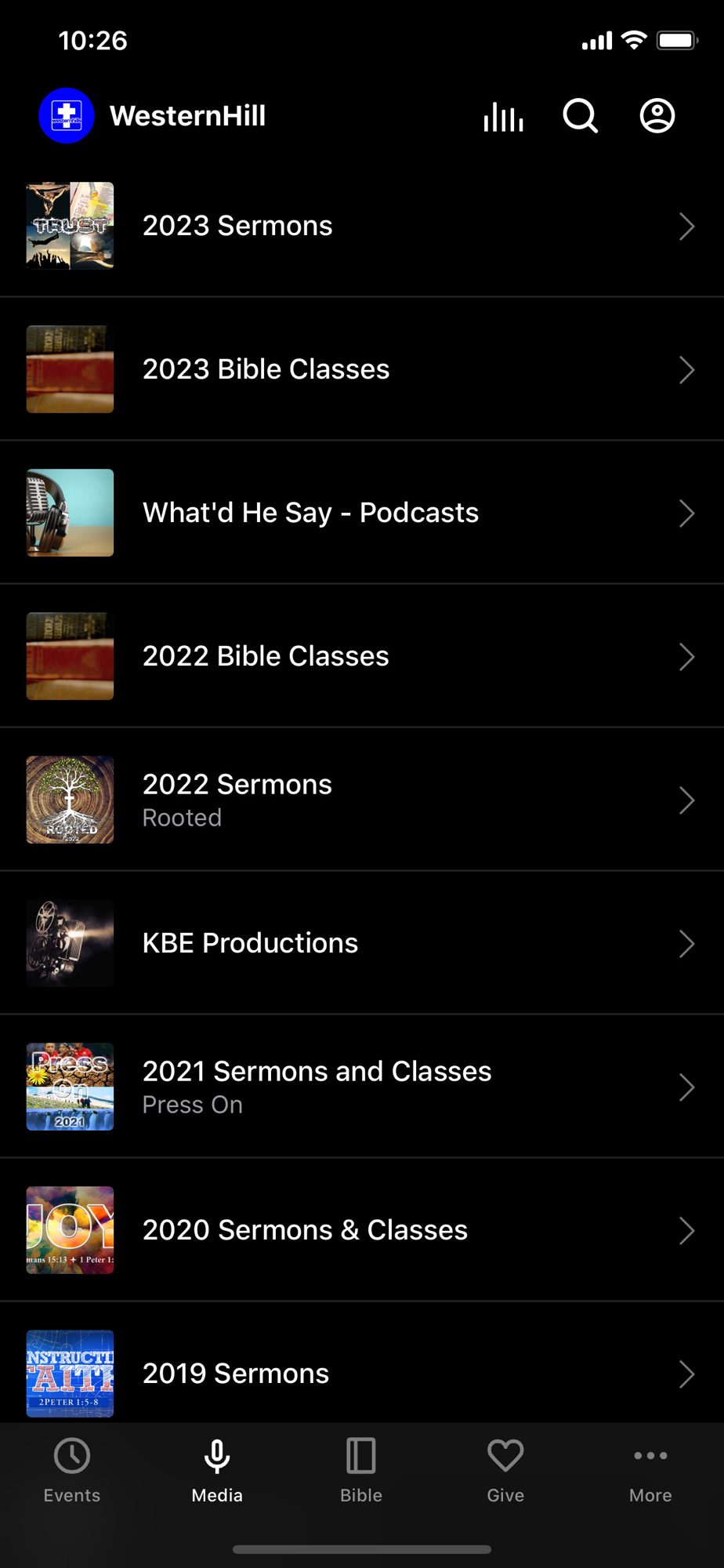Open the More tab
This screenshot has width=724, height=1568.
pyautogui.click(x=650, y=1471)
